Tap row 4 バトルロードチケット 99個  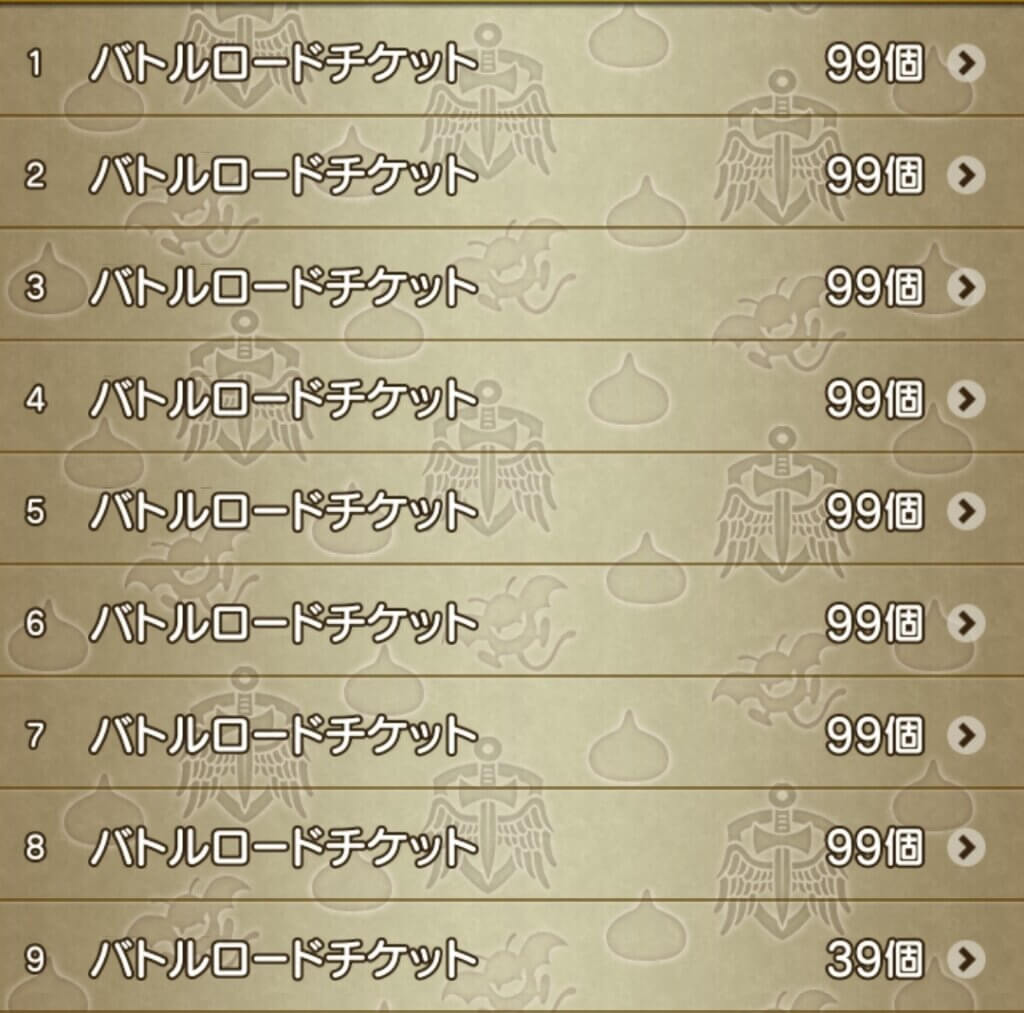coord(510,400)
